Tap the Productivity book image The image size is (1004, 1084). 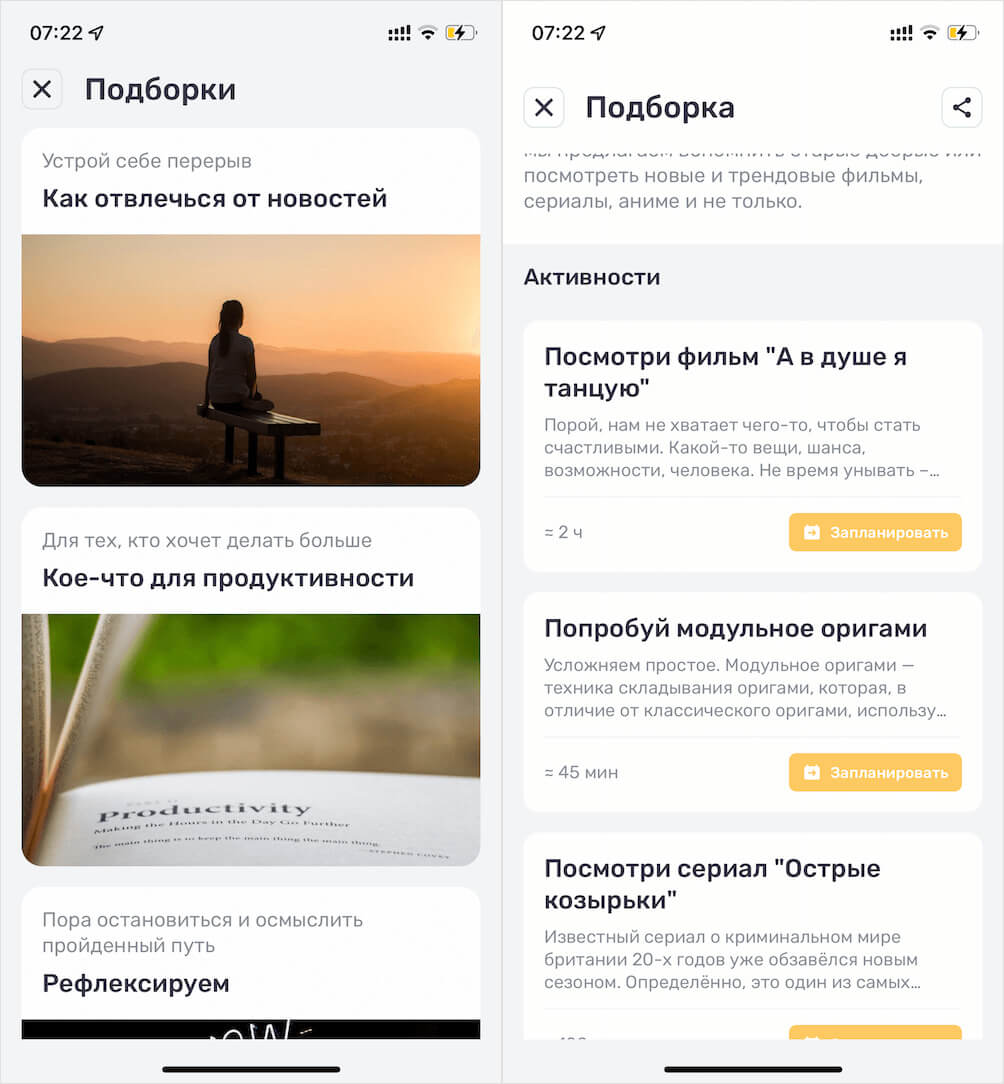click(250, 738)
